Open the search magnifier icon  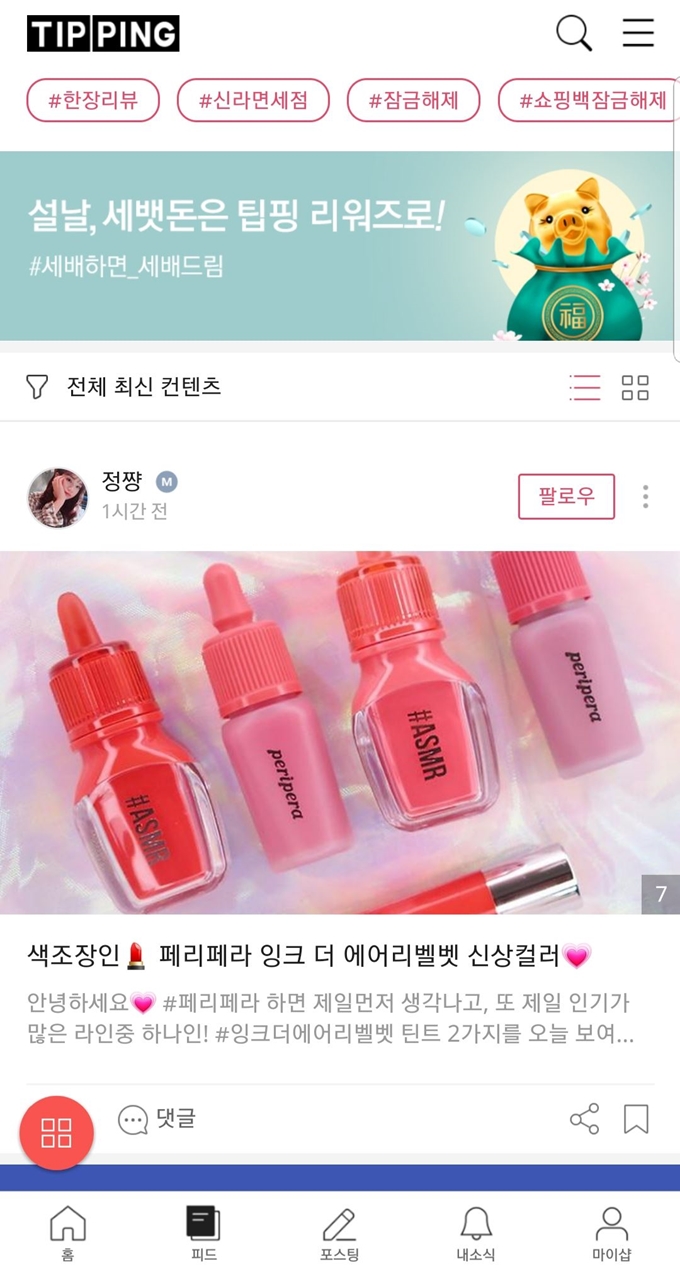[574, 34]
